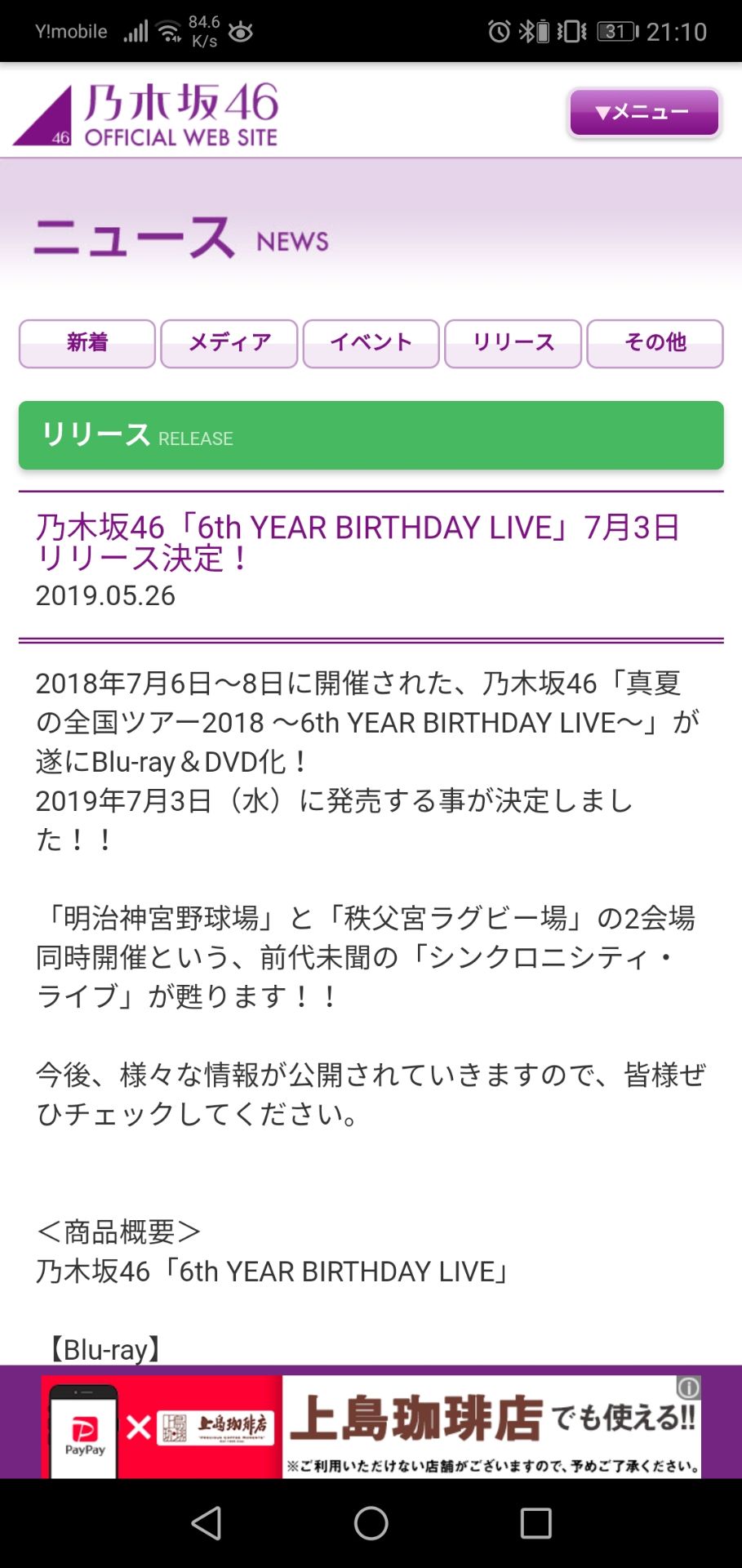Go back with the system back button

[x=207, y=1523]
